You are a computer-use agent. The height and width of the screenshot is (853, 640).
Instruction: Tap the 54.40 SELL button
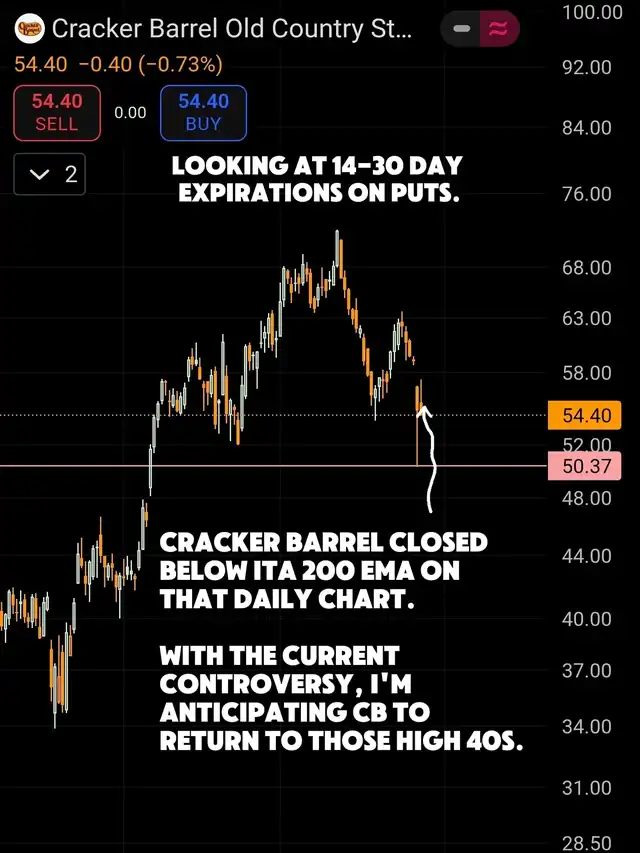pos(57,113)
